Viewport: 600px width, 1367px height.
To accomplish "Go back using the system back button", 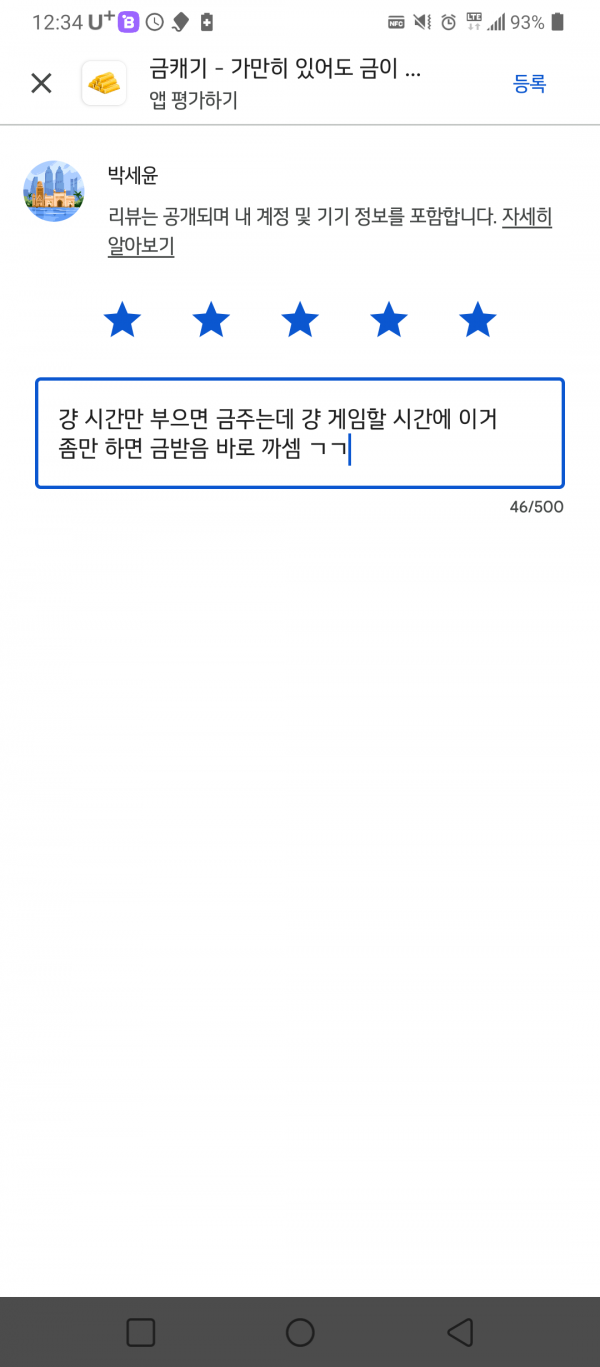I will coord(459,1332).
